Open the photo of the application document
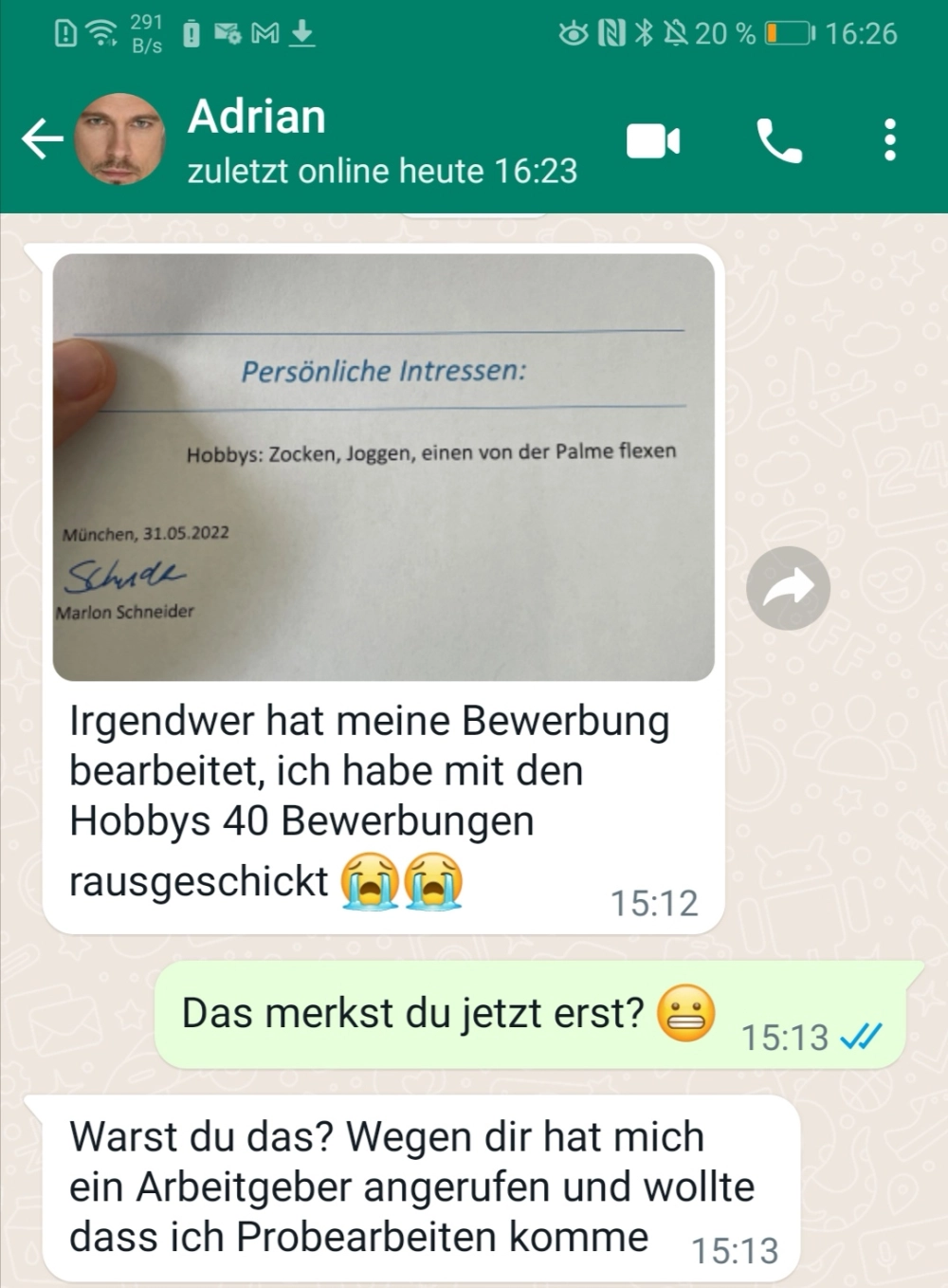The height and width of the screenshot is (1288, 948). pyautogui.click(x=383, y=467)
